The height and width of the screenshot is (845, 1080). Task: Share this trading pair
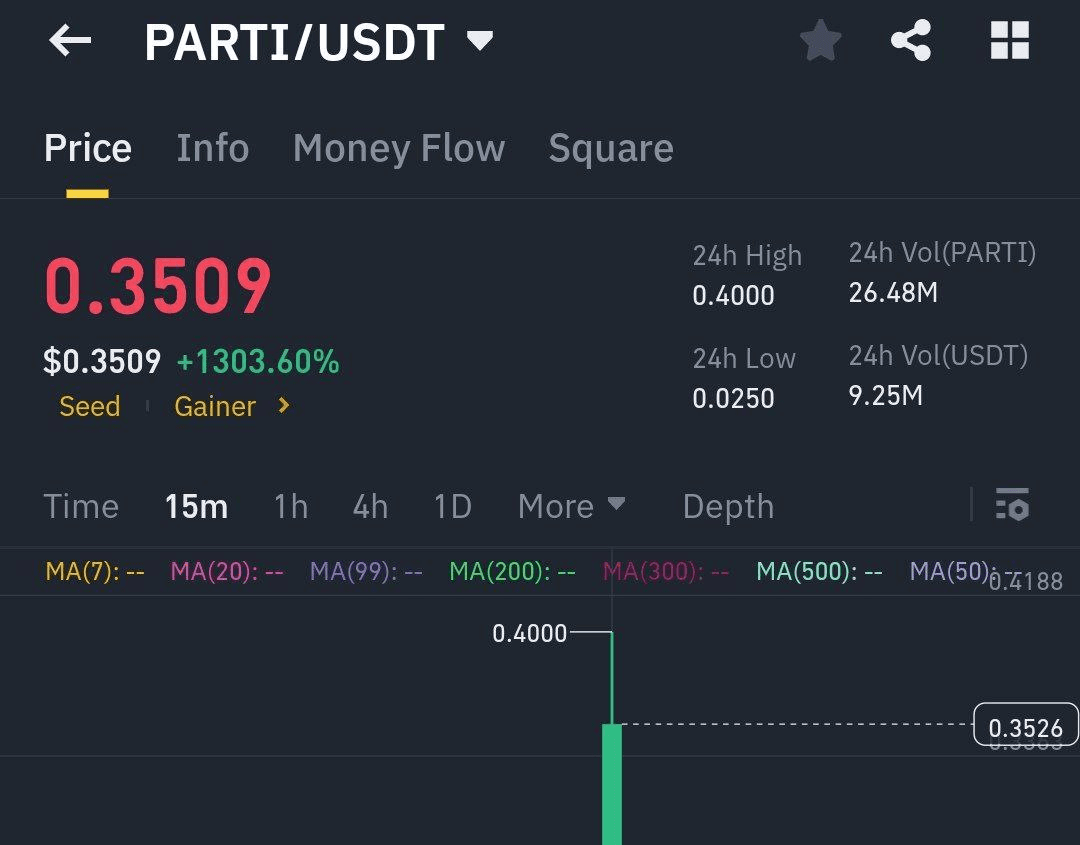(x=911, y=42)
